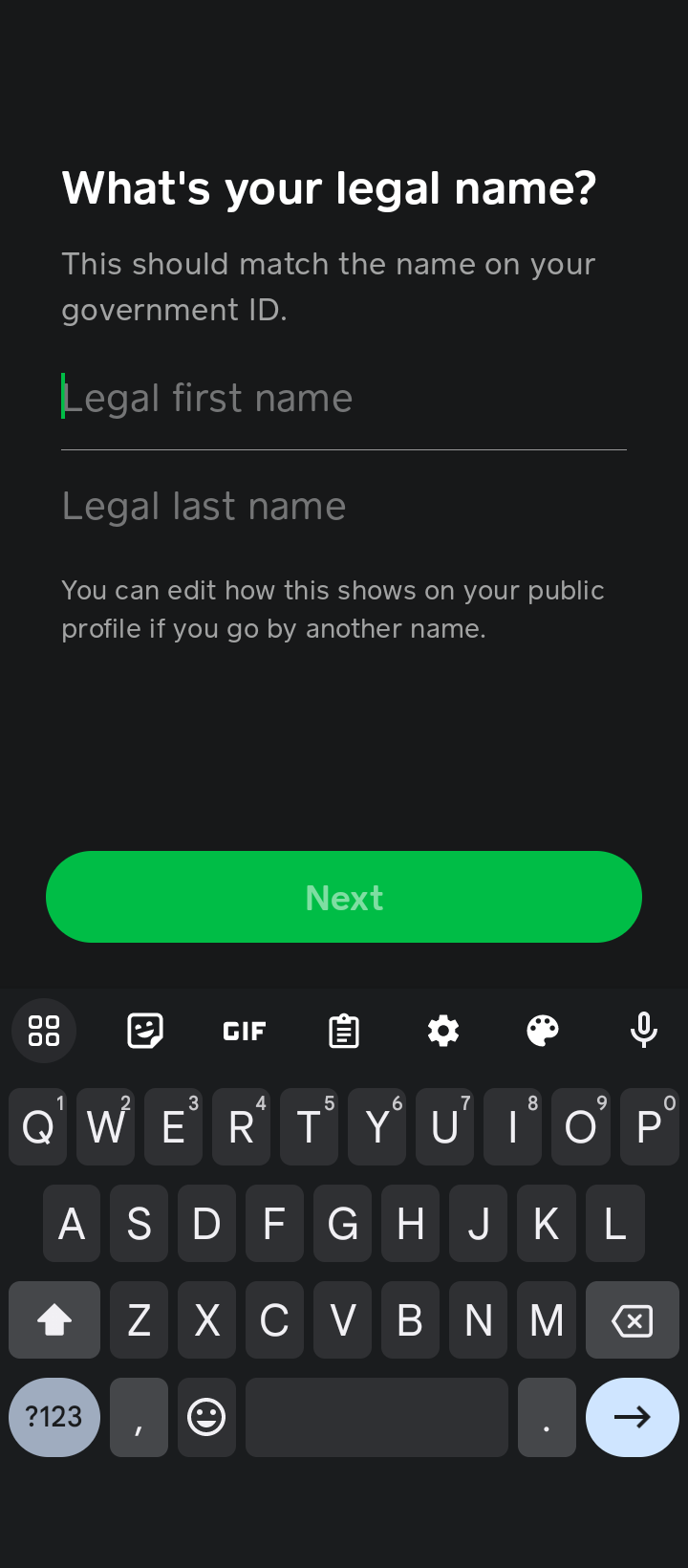Focus the Legal first name field
This screenshot has height=1568, width=688.
[x=344, y=398]
